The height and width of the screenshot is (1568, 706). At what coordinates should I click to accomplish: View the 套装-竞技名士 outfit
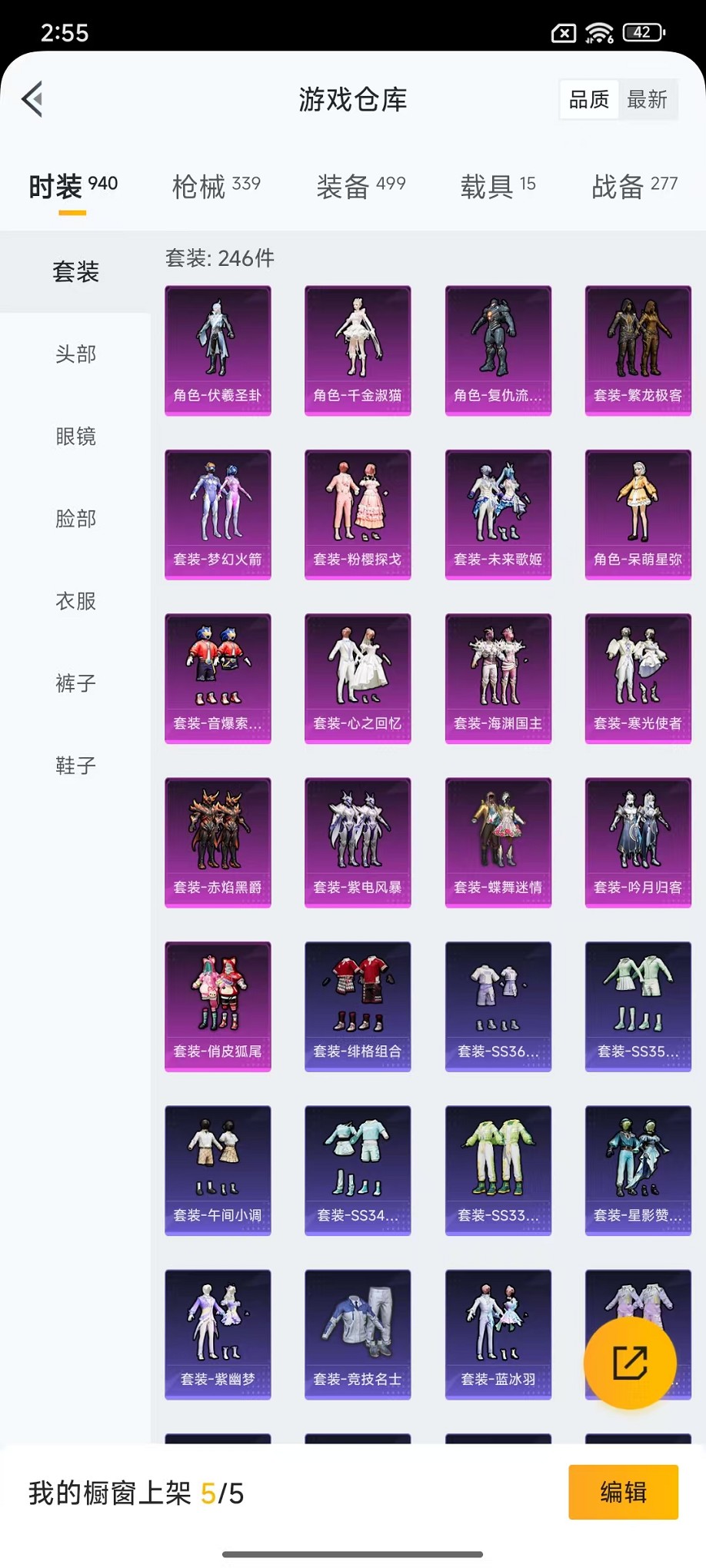click(358, 1334)
